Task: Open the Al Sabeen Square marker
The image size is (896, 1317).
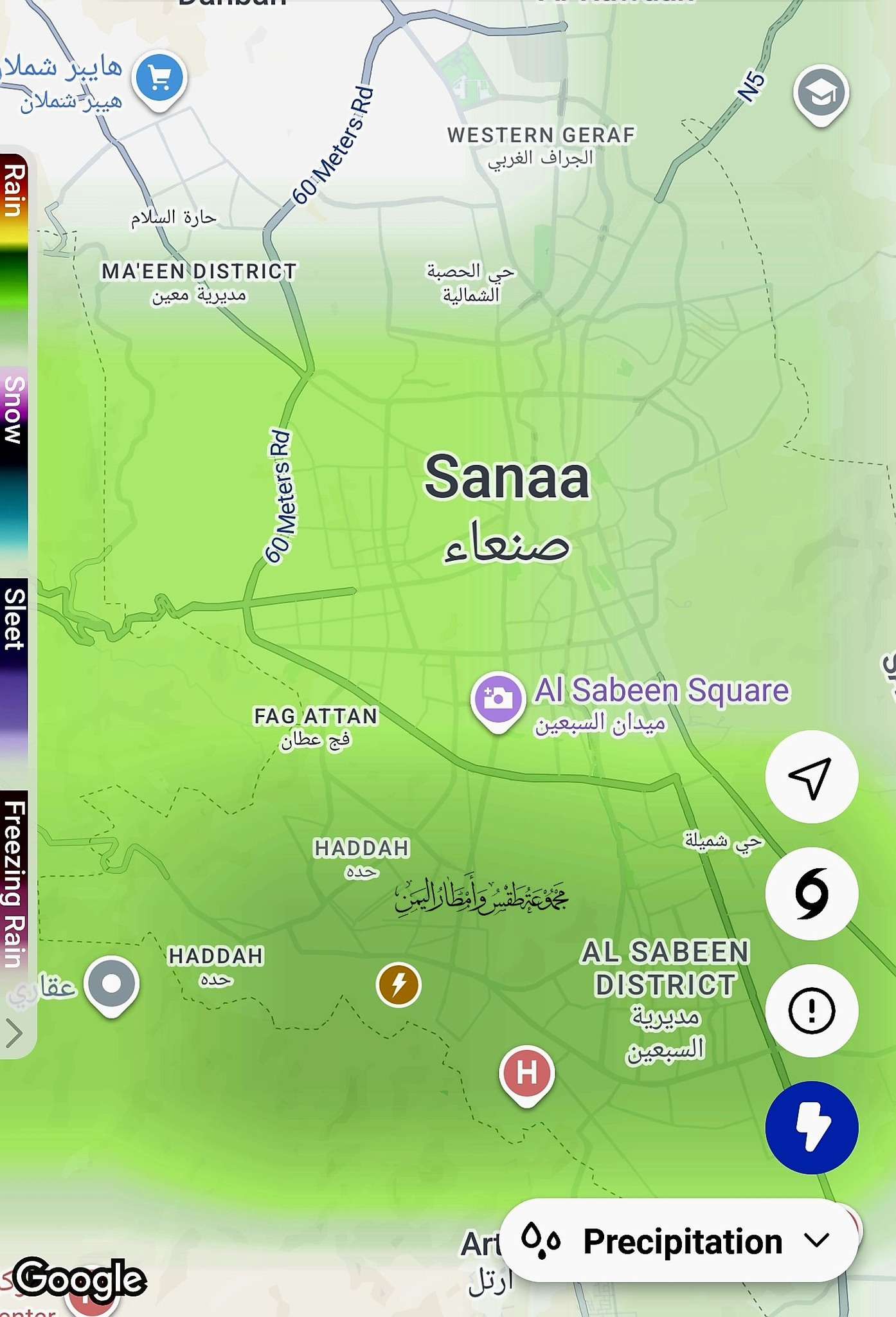Action: [496, 699]
